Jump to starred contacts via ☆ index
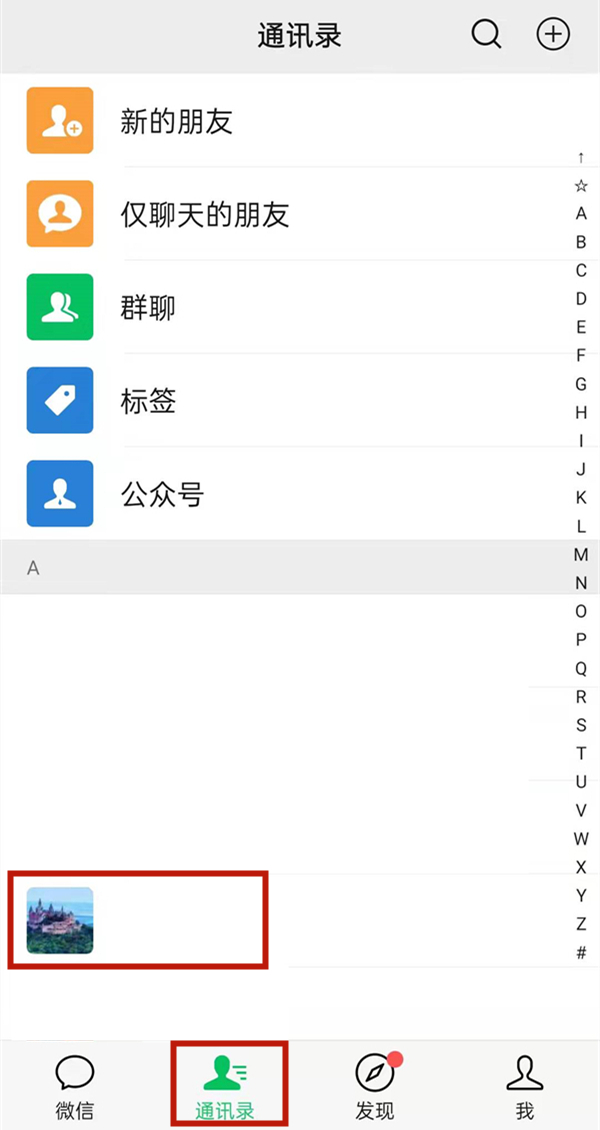 [581, 186]
